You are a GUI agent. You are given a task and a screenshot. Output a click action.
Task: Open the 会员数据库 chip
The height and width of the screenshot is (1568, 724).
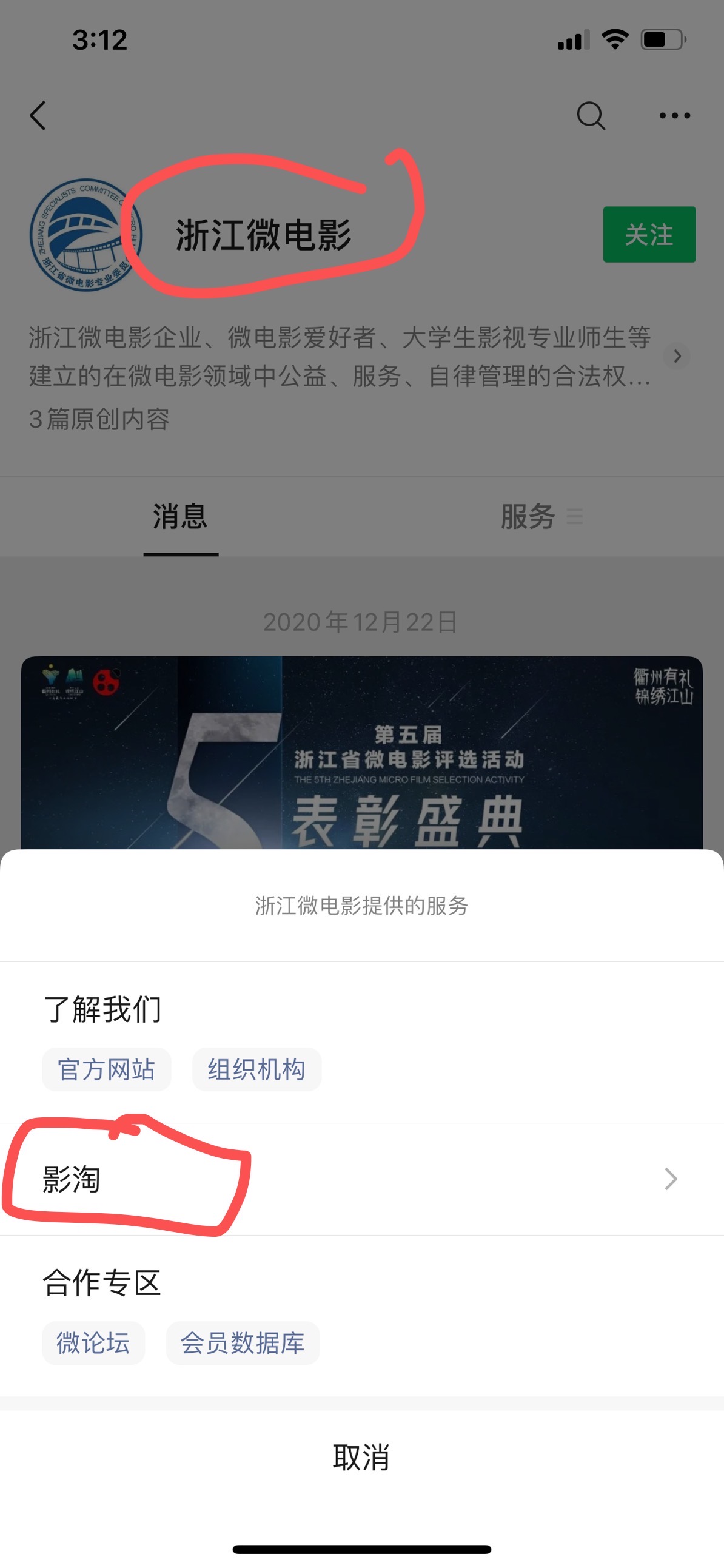(x=242, y=1343)
